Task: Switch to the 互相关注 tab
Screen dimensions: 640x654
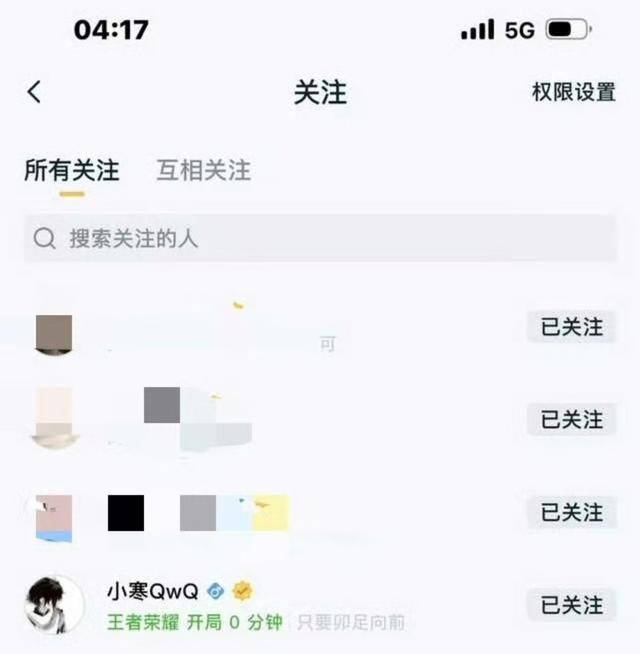Action: 203,171
